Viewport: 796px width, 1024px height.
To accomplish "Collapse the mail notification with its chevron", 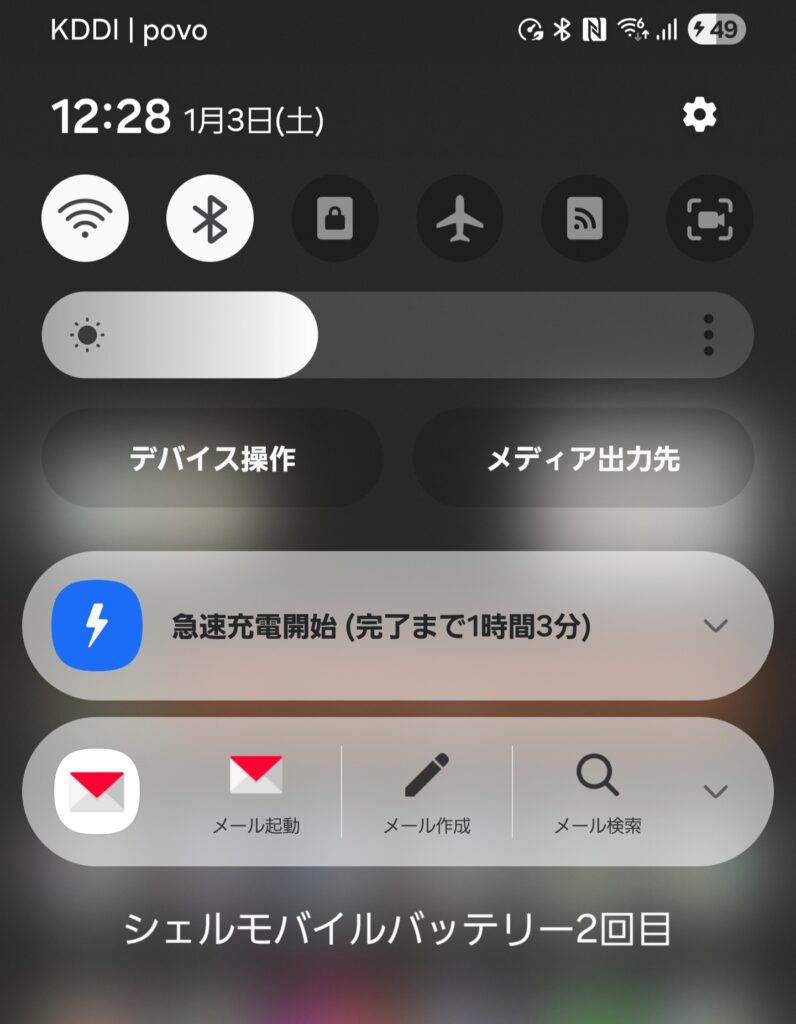I will 714,791.
